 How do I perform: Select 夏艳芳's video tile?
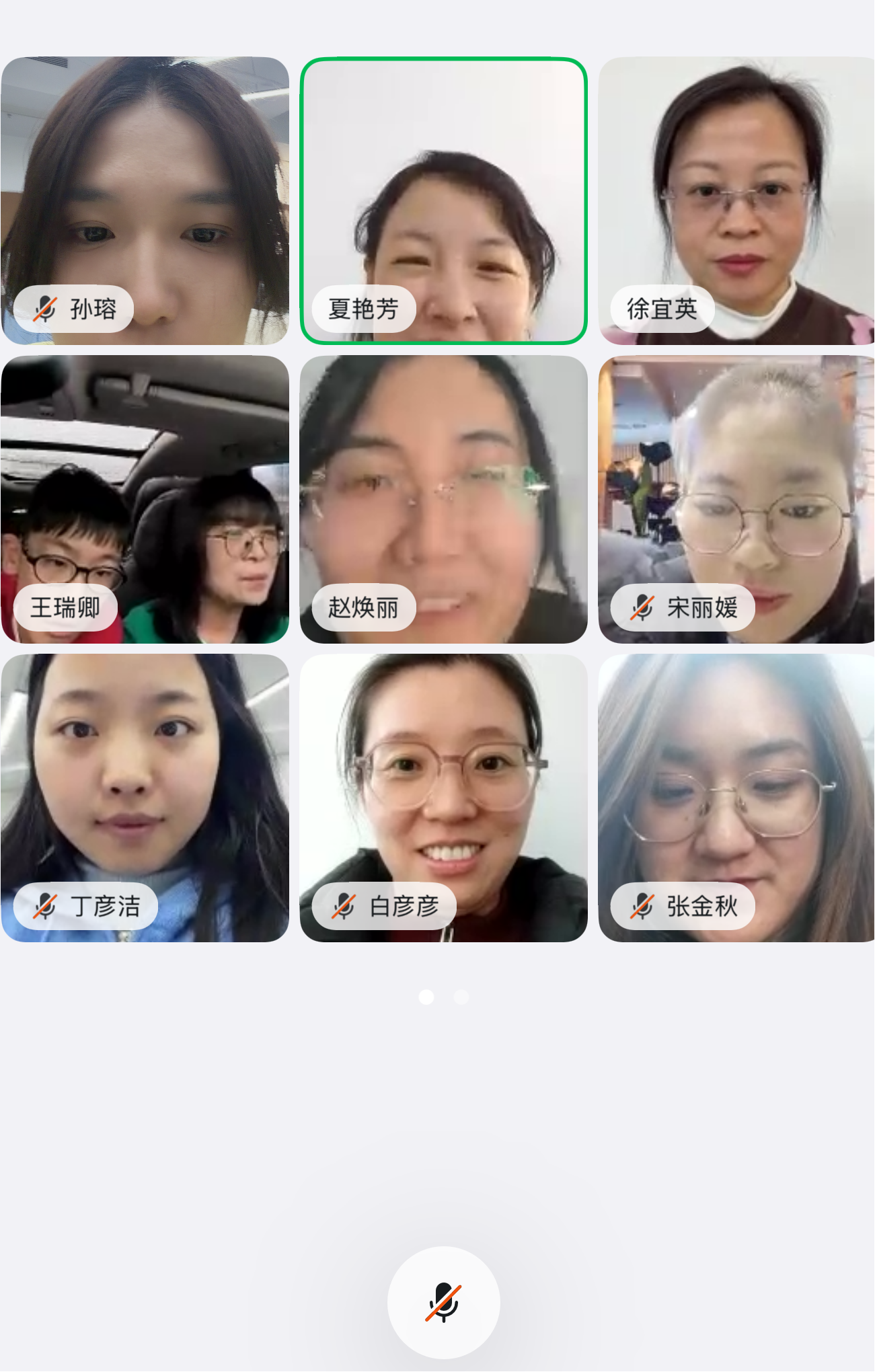[x=443, y=200]
